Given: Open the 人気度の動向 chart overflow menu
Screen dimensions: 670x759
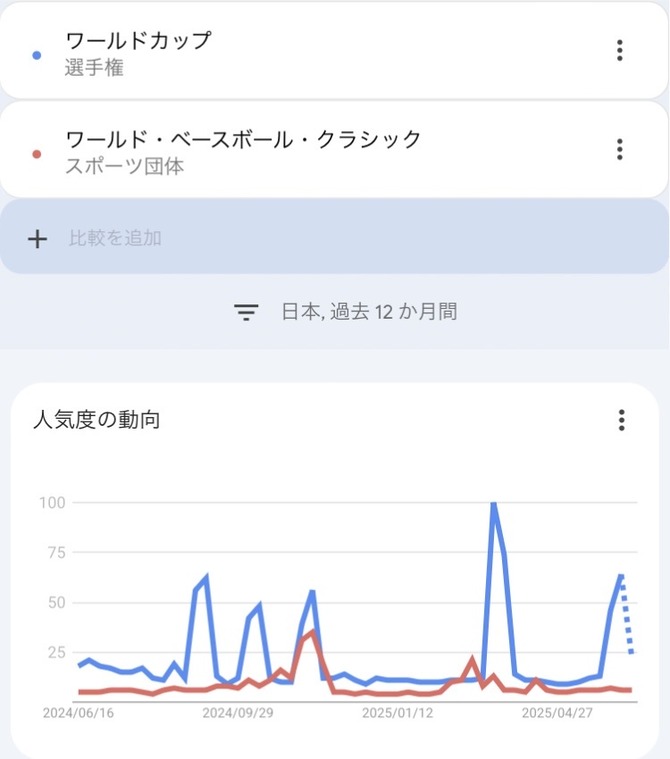Looking at the screenshot, I should tap(621, 420).
